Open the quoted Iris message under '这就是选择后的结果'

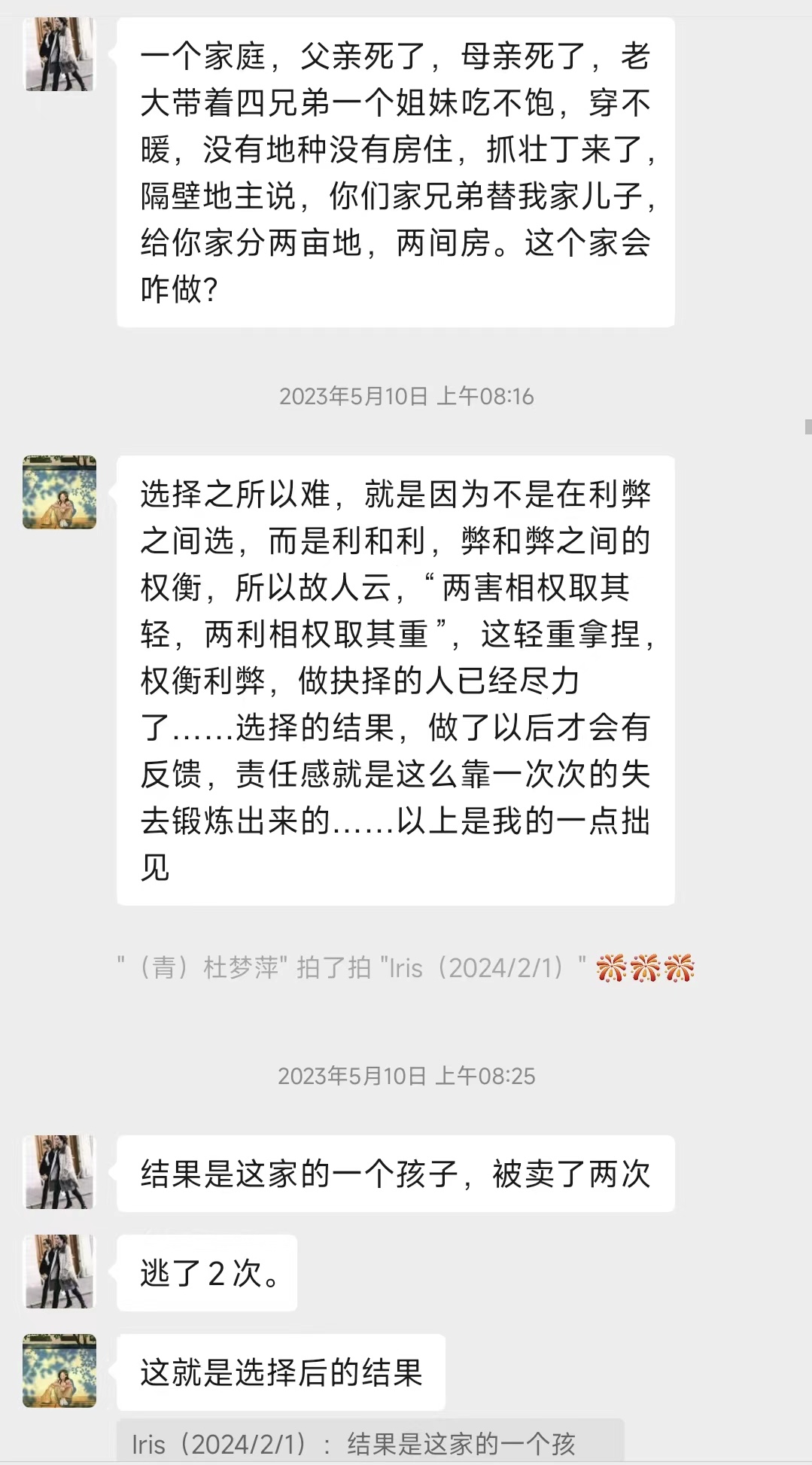(x=370, y=1443)
